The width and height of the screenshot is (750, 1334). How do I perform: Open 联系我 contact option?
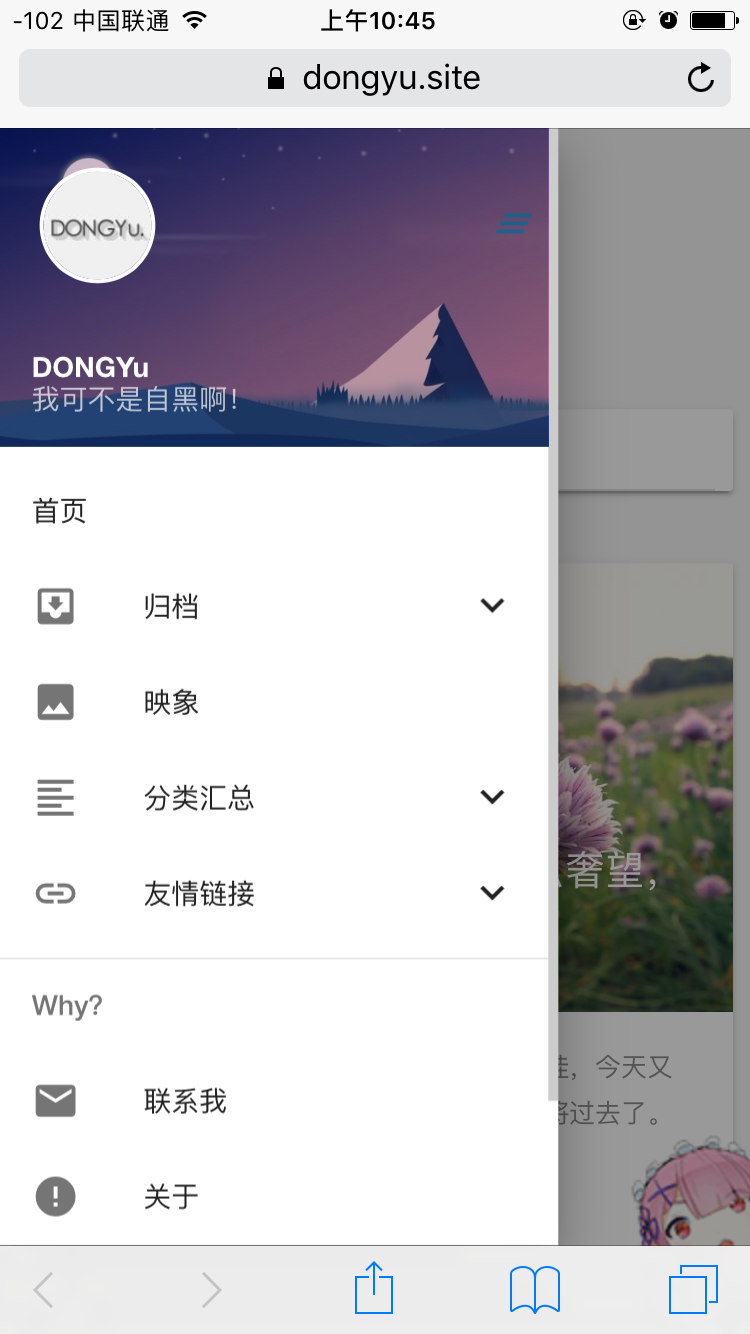tap(185, 1101)
